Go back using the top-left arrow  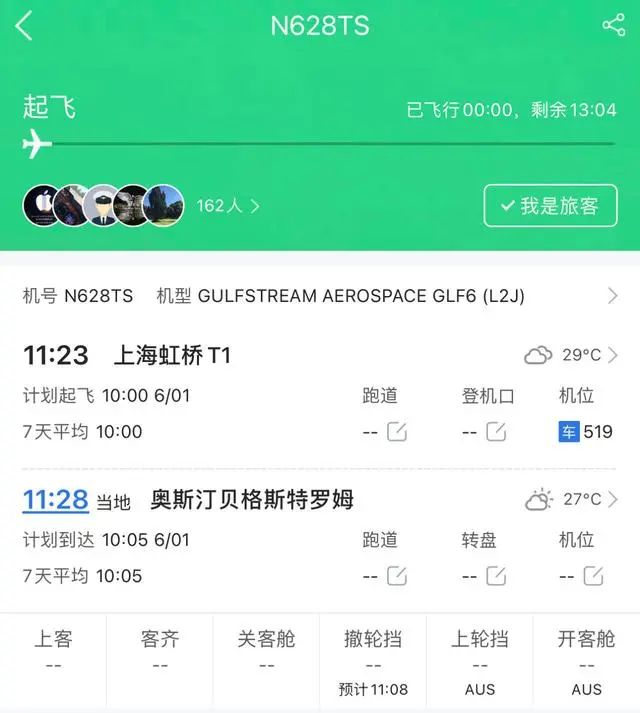[x=24, y=26]
